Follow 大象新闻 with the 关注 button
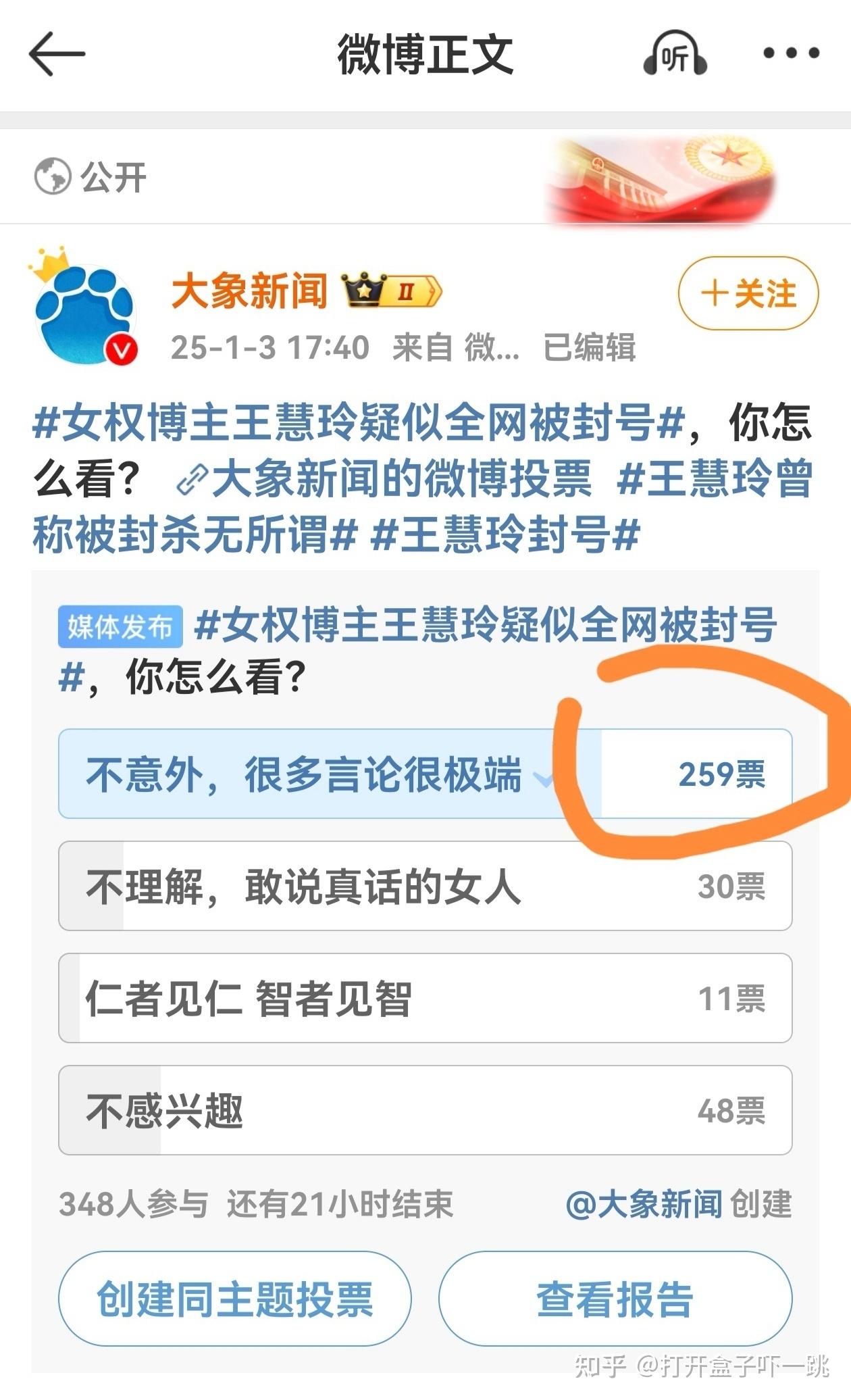851x1400 pixels. click(748, 293)
